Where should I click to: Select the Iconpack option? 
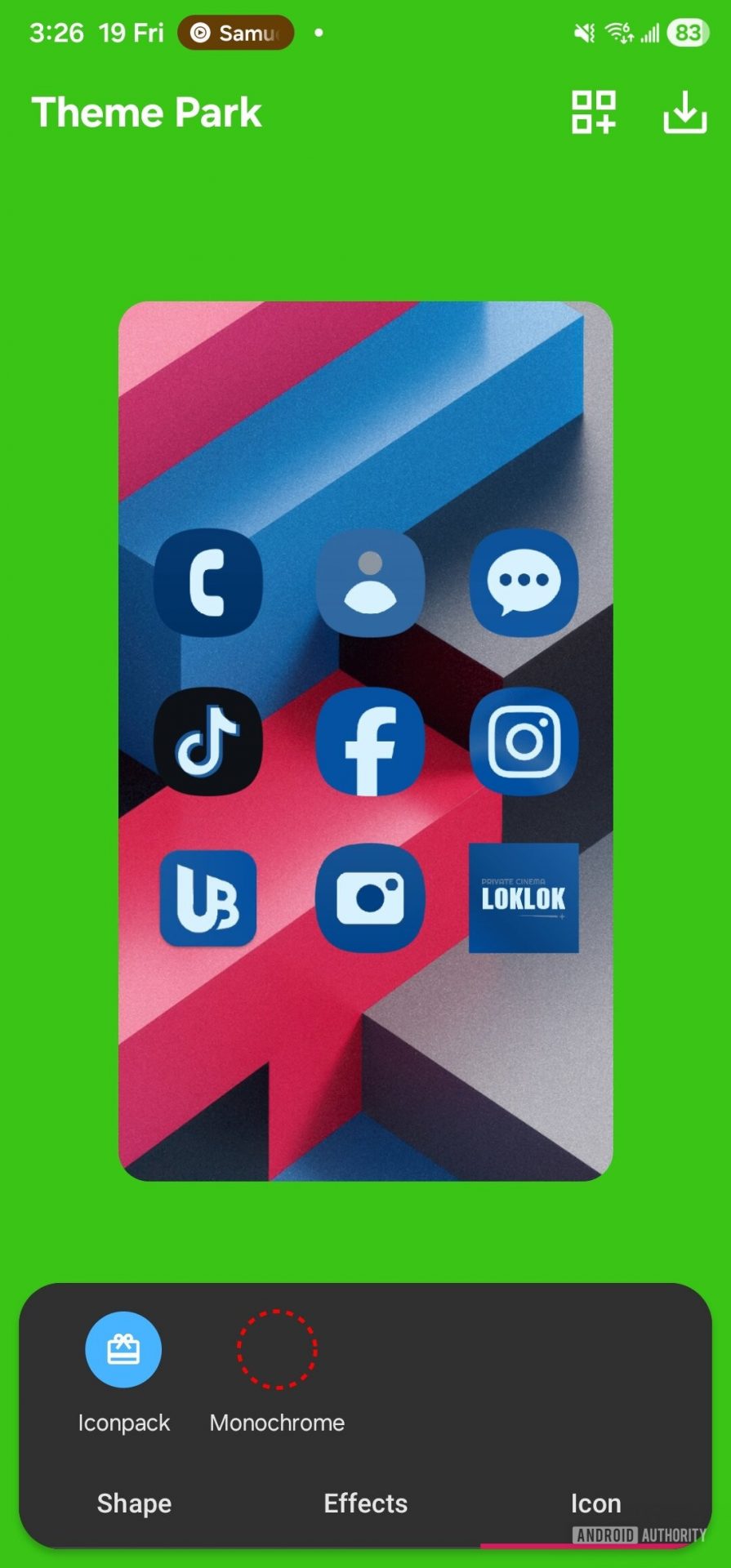[x=123, y=1349]
